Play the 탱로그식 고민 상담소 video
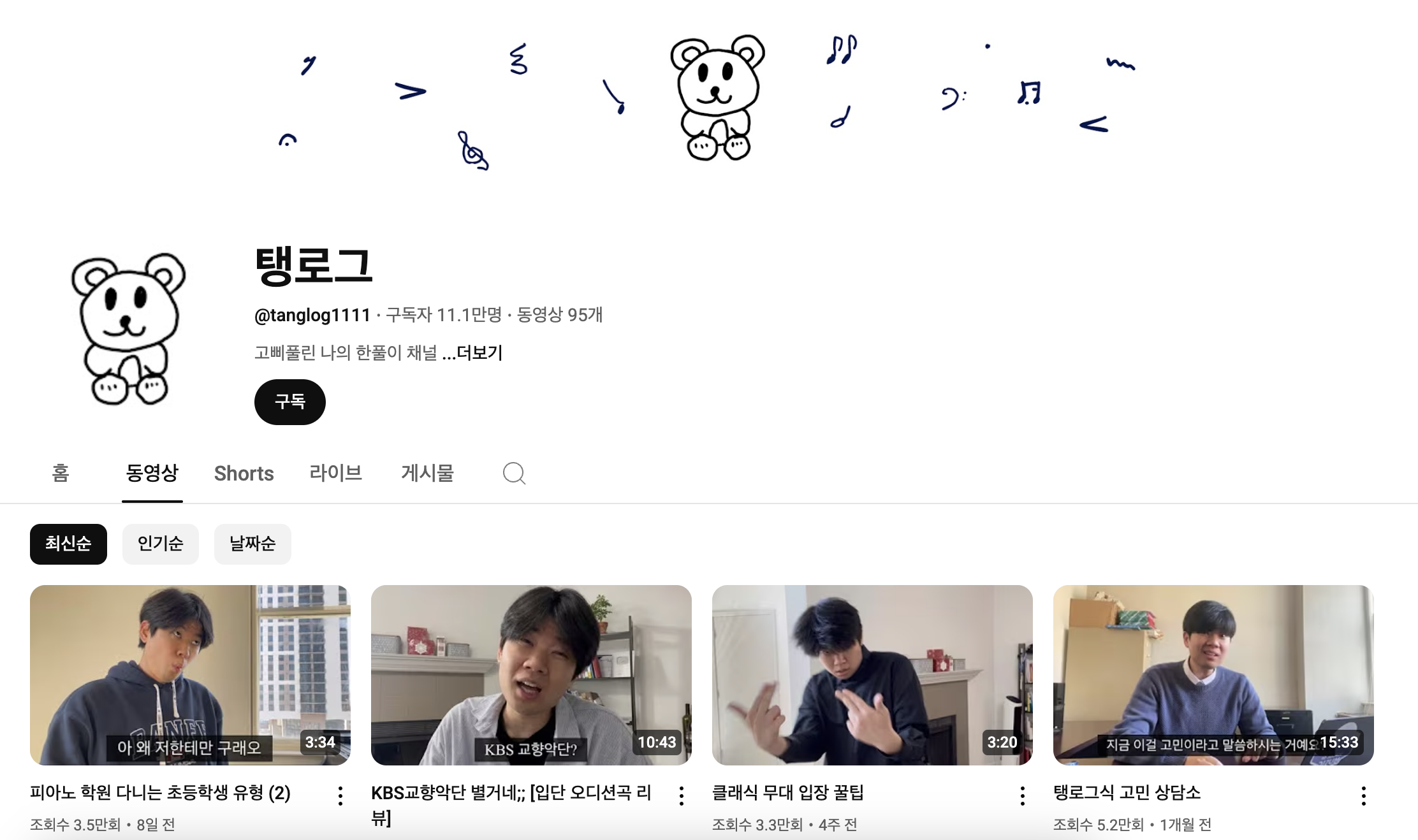This screenshot has height=840, width=1418. point(1213,674)
